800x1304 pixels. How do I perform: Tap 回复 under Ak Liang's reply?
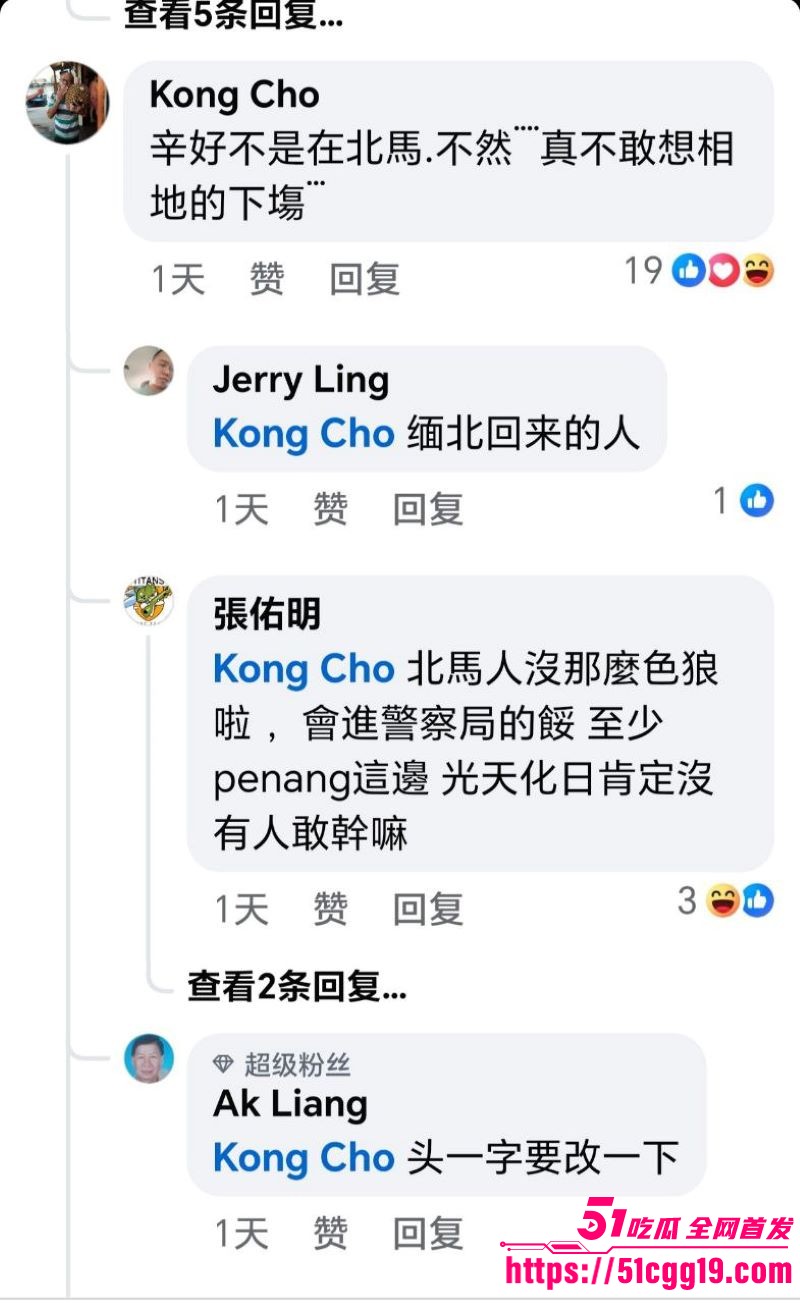point(428,1233)
